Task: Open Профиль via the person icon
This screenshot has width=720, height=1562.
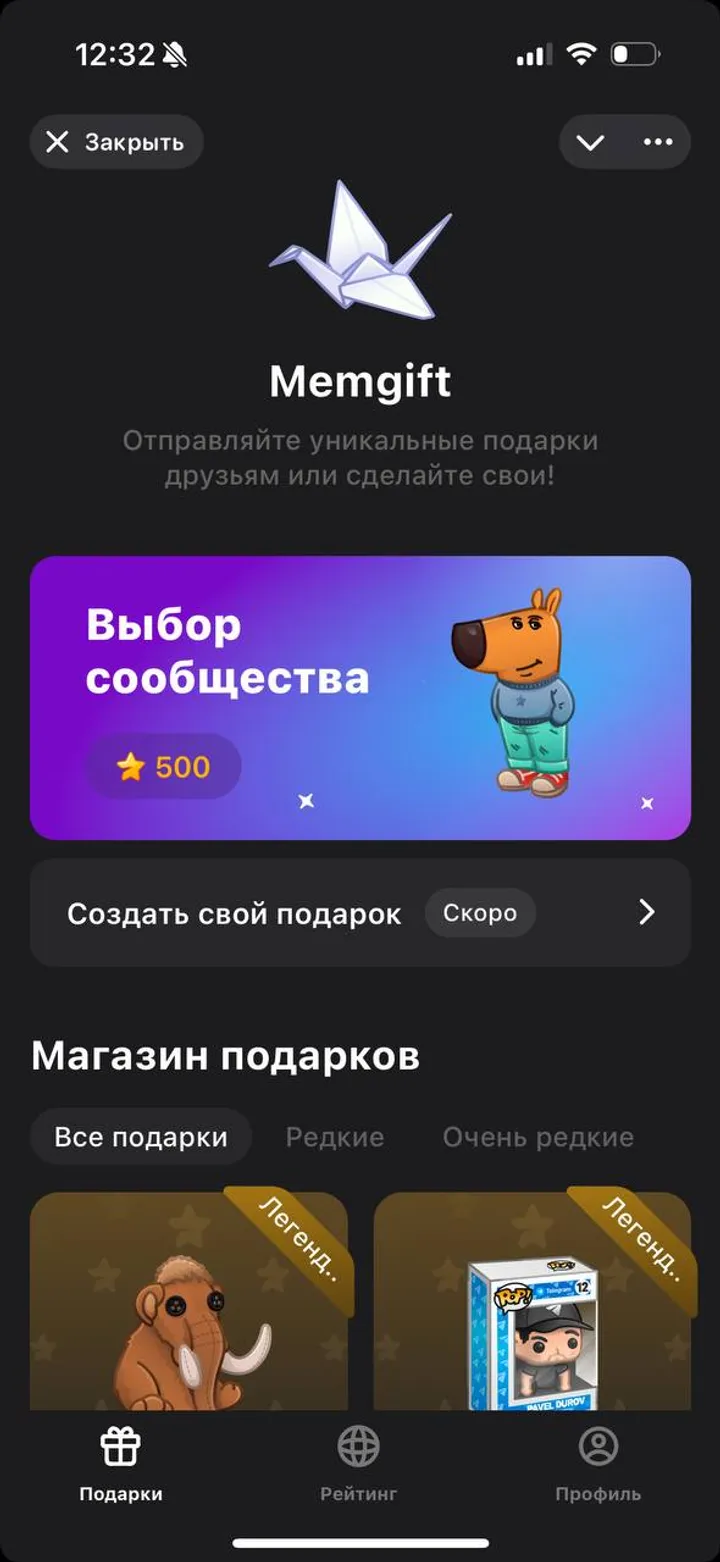Action: (x=597, y=1448)
